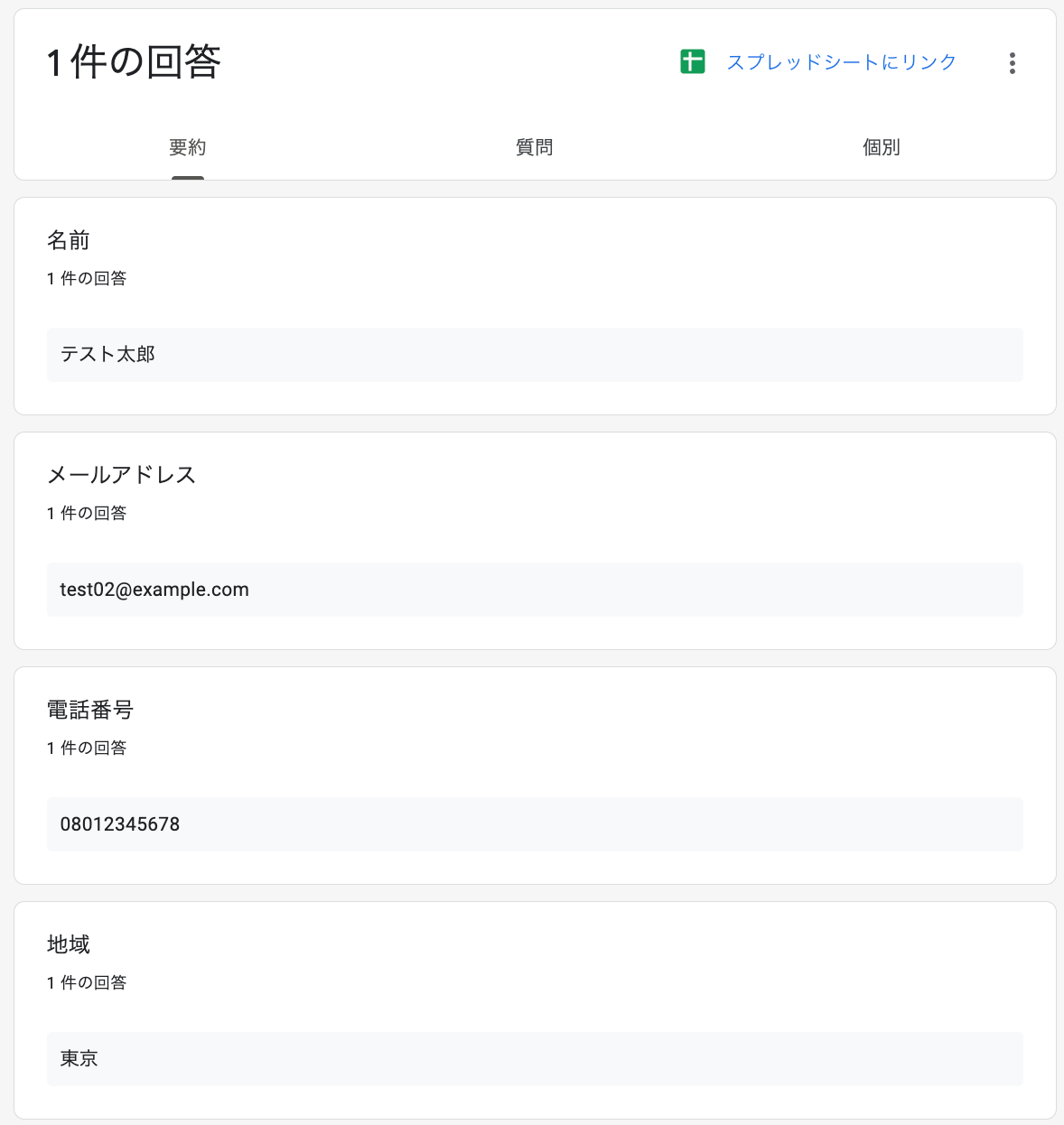The height and width of the screenshot is (1125, 1064).
Task: Switch to the 質問 tab
Action: (534, 147)
